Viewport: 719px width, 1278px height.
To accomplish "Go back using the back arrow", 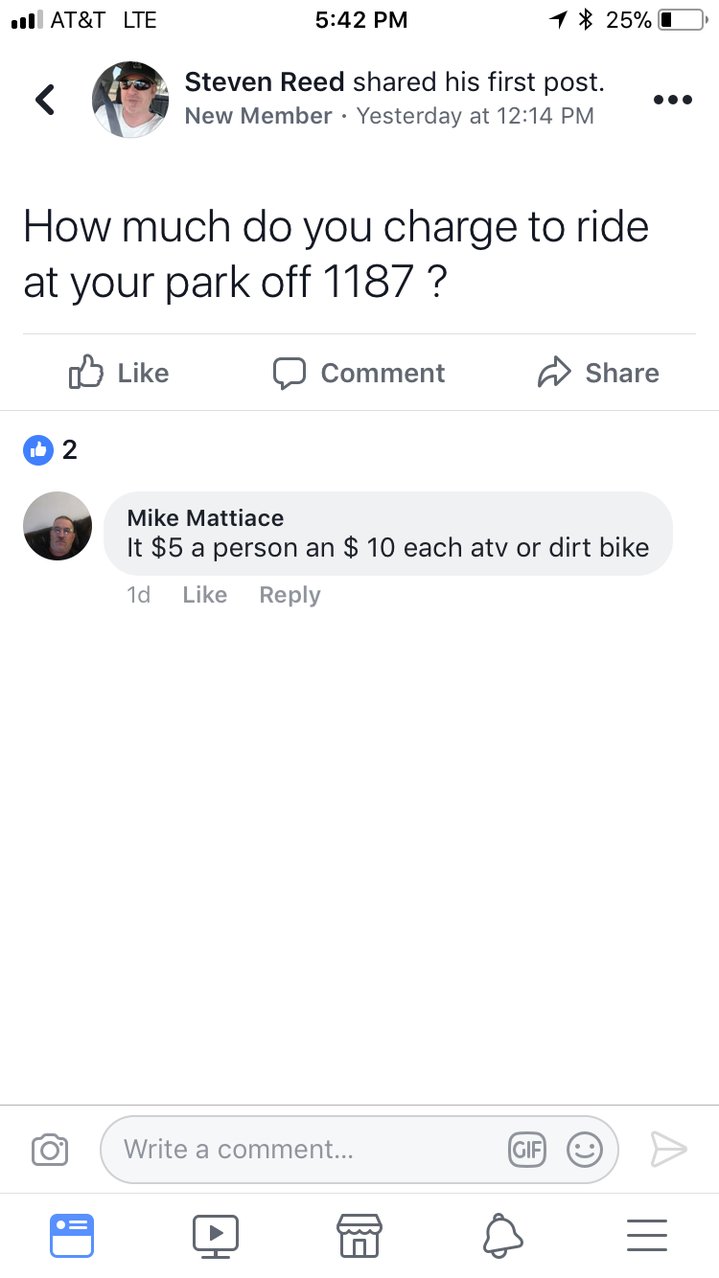I will click(x=45, y=100).
